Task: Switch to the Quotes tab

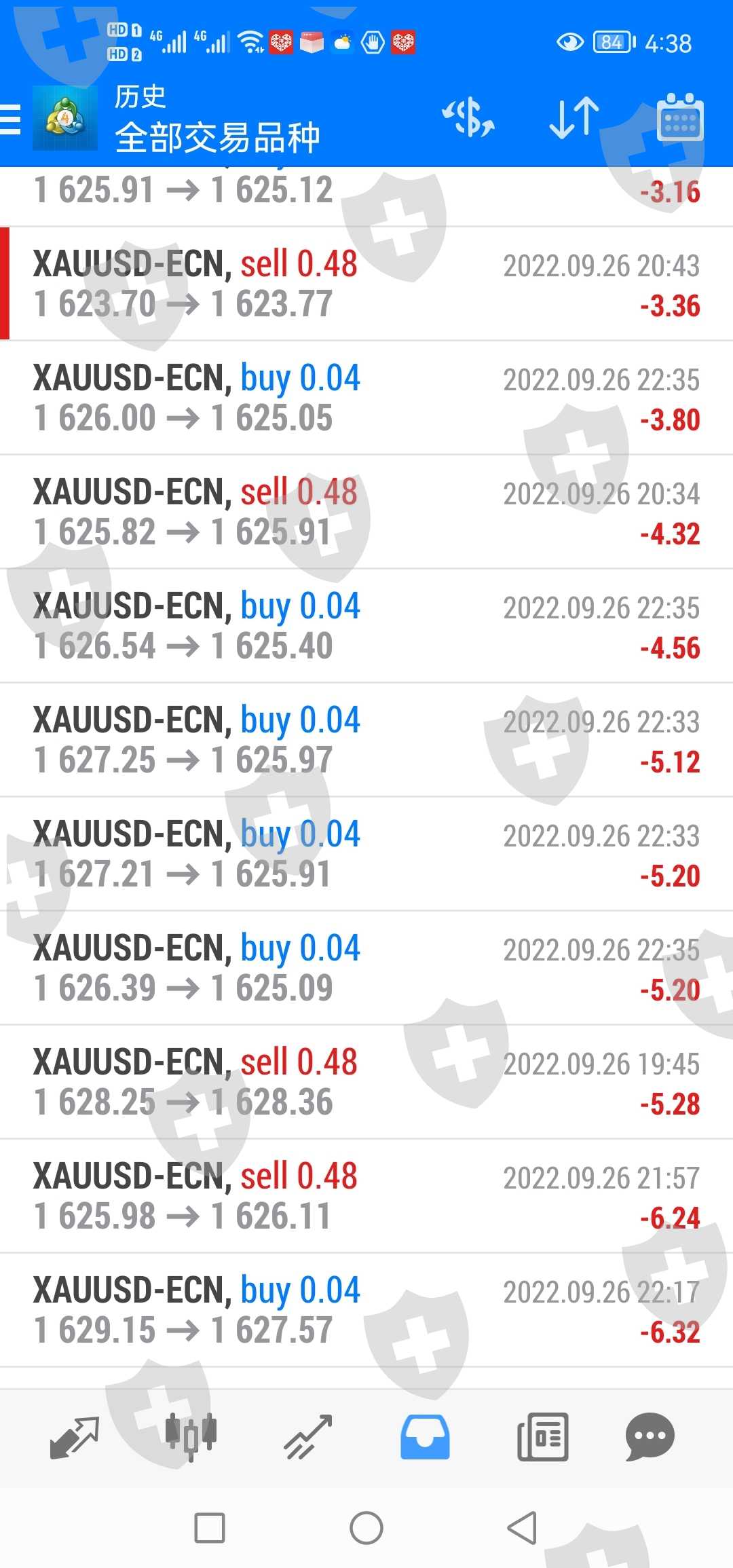Action: 75,1436
